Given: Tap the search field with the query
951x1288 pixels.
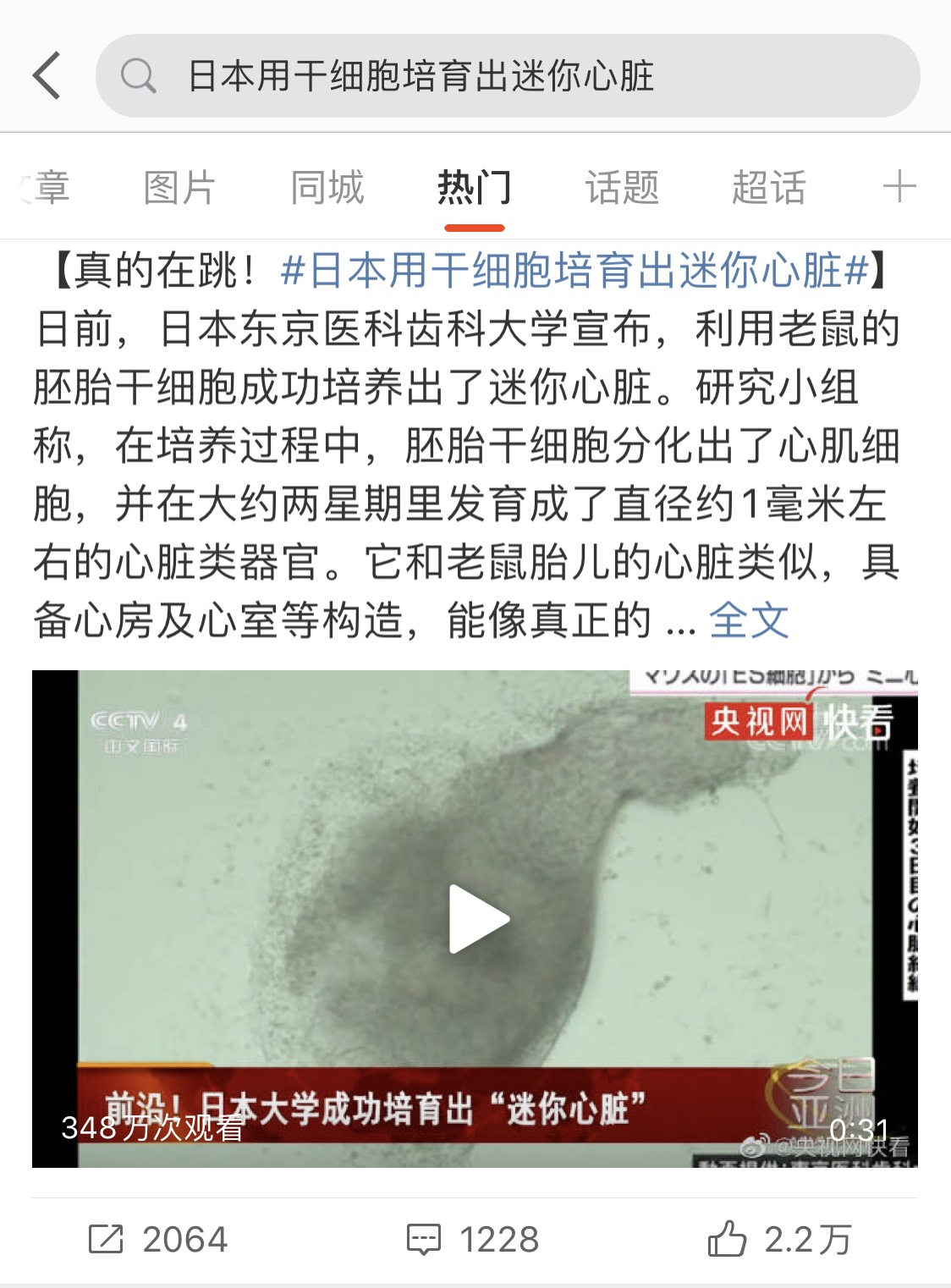Looking at the screenshot, I should click(508, 76).
